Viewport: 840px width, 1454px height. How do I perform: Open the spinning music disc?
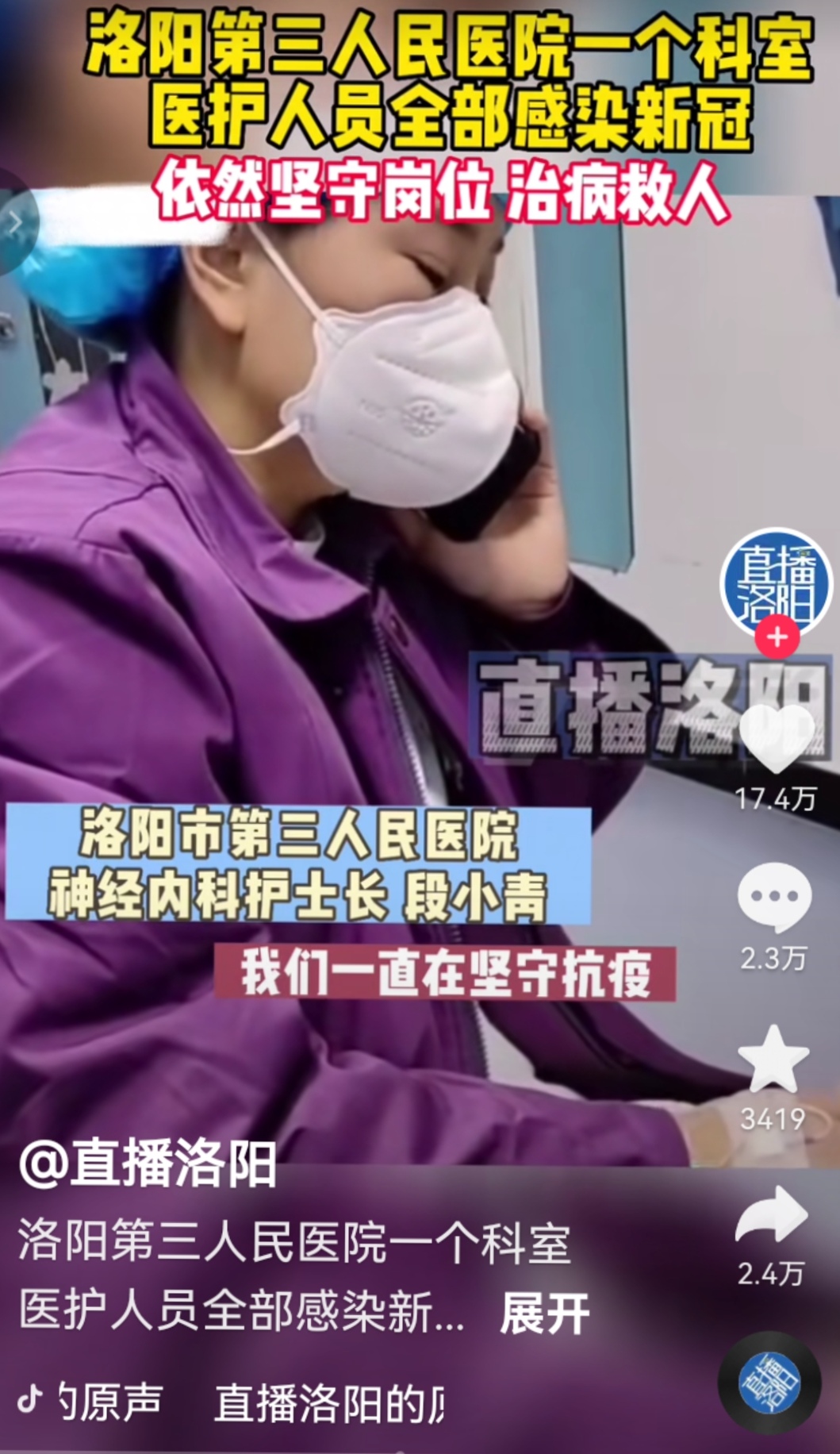769,1383
